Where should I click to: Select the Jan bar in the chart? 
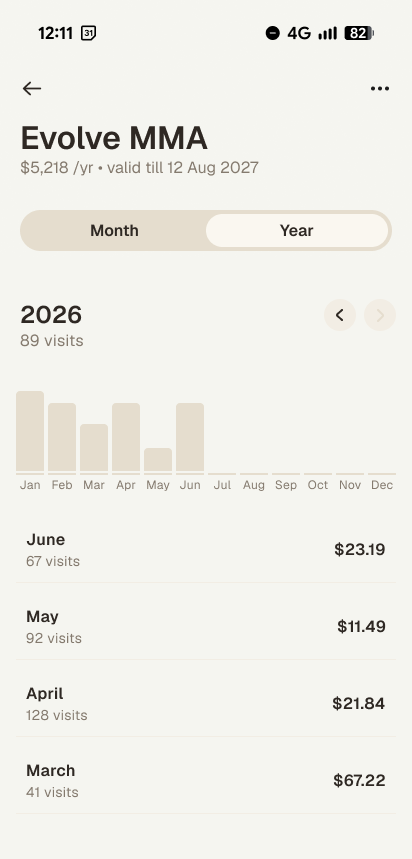point(30,432)
